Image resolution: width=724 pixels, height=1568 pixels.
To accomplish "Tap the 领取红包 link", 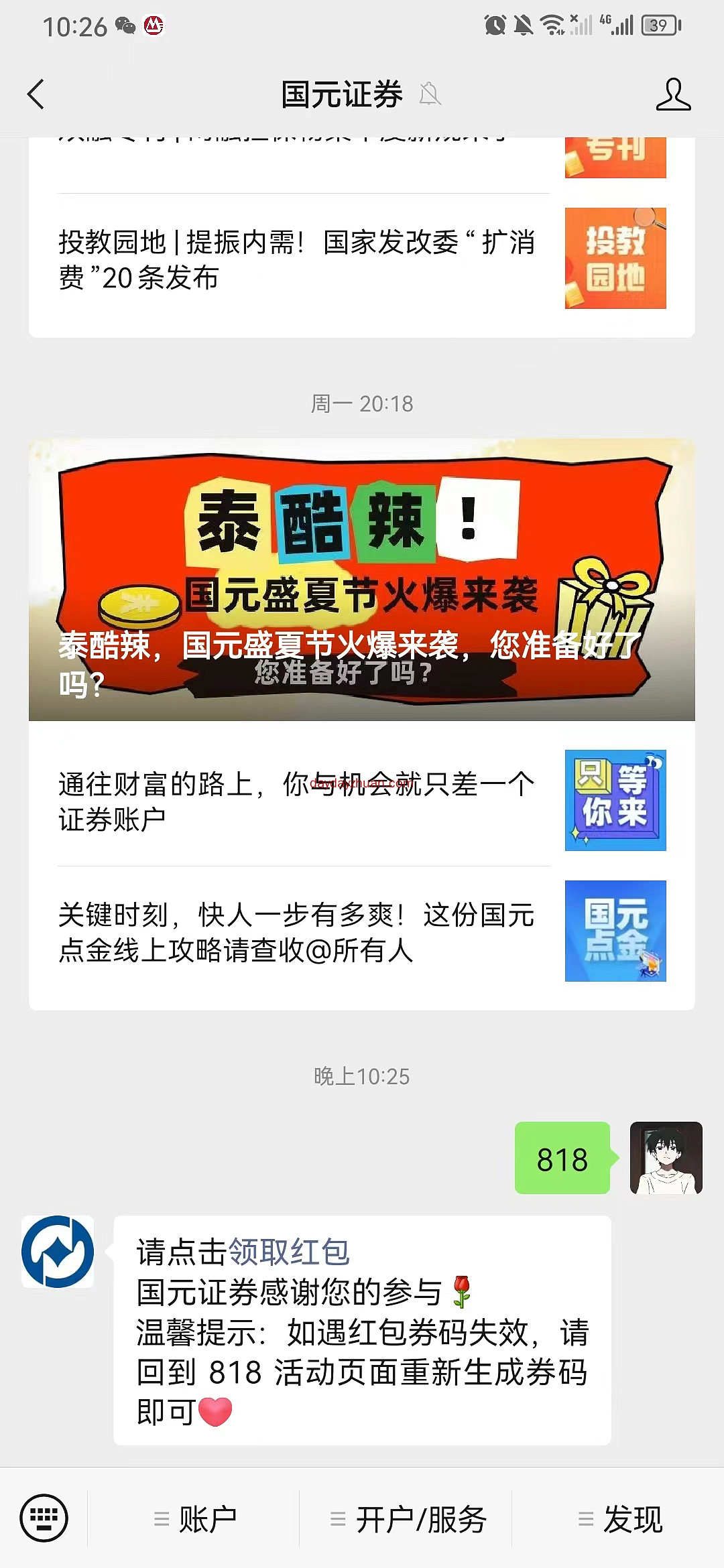I will 290,1252.
